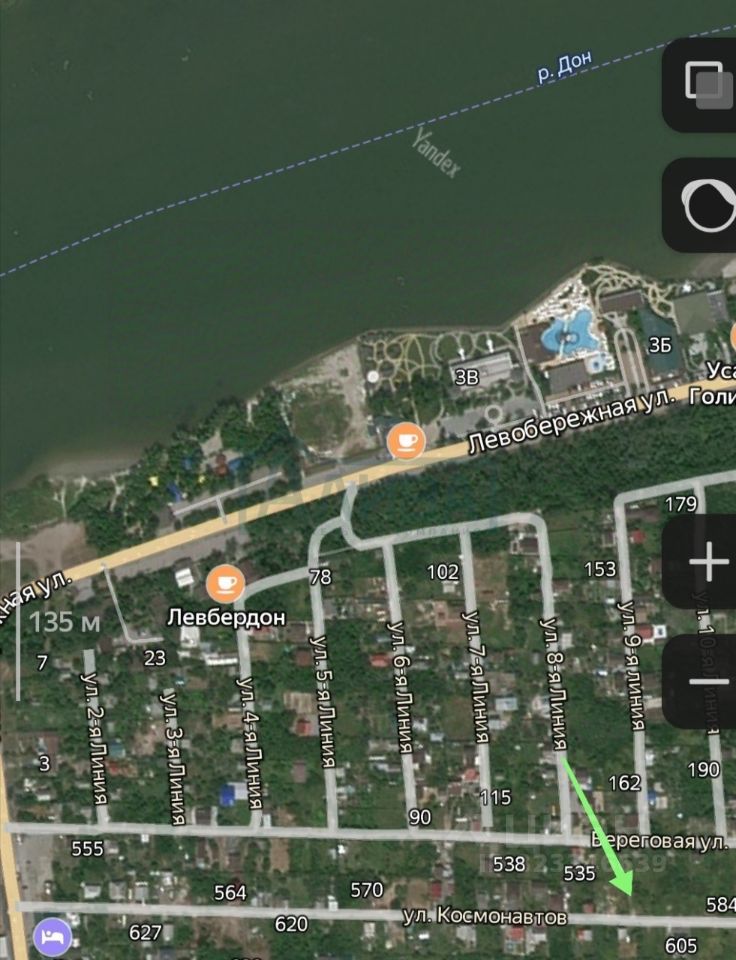Select the cafe marker on Левобережная ул.
This screenshot has height=960, width=736.
pyautogui.click(x=406, y=440)
